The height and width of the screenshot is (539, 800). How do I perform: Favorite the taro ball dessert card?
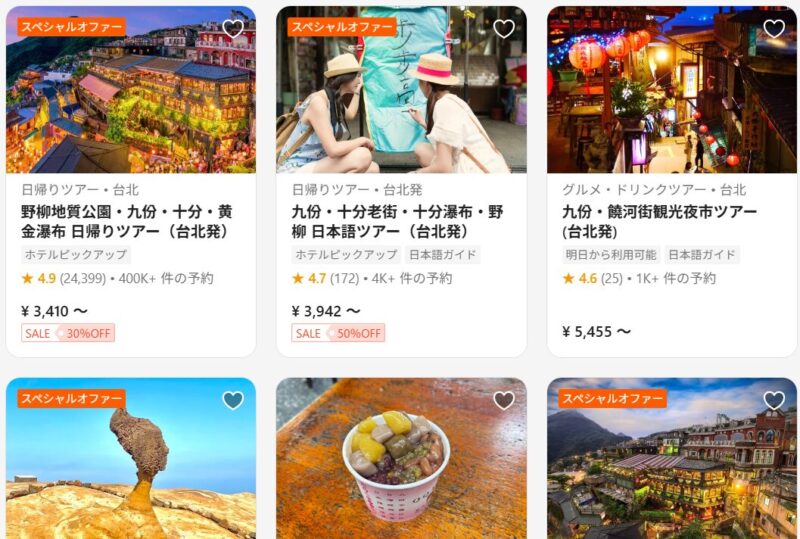click(504, 400)
